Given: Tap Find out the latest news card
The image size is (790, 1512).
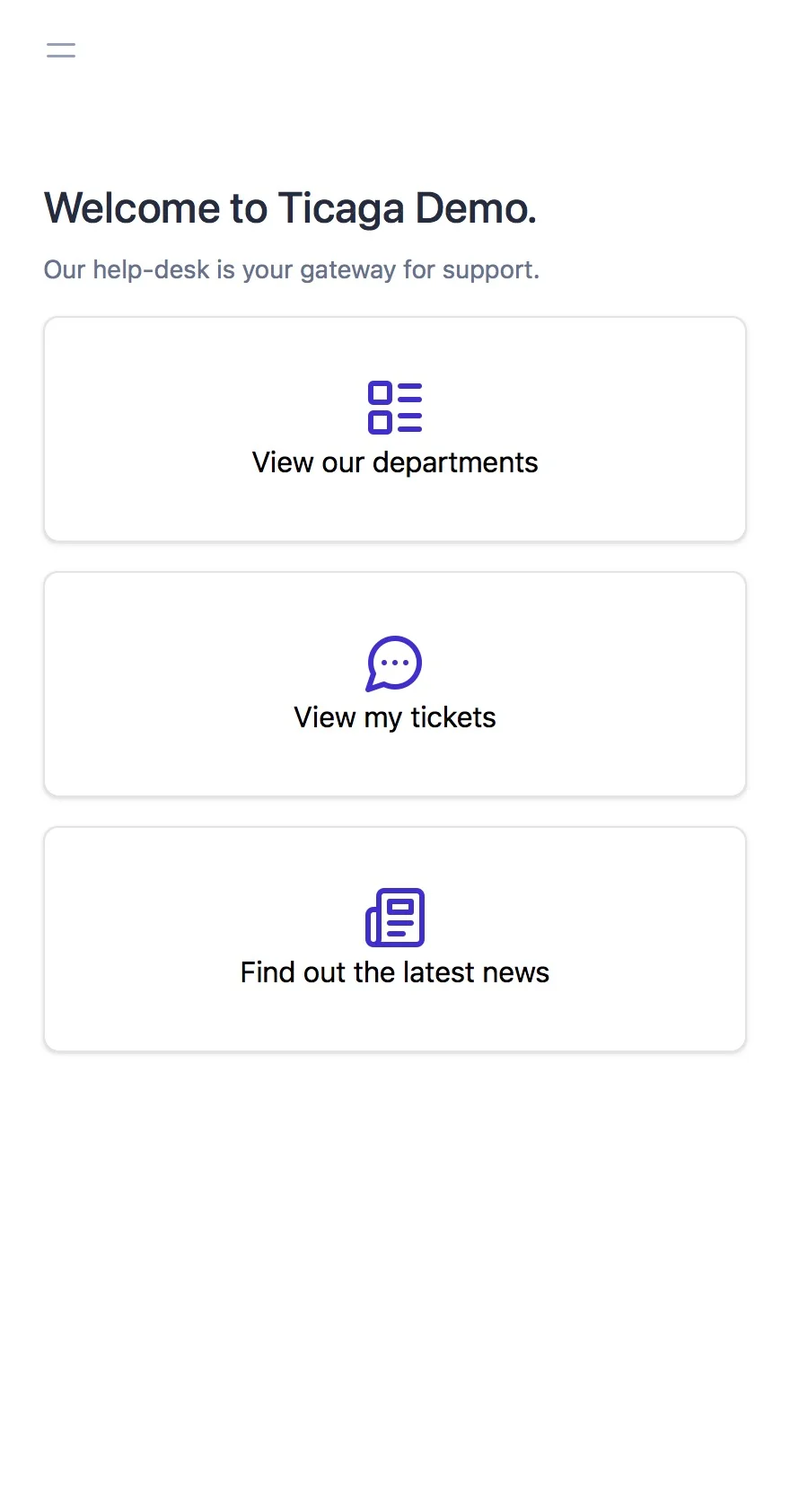Looking at the screenshot, I should (x=395, y=939).
